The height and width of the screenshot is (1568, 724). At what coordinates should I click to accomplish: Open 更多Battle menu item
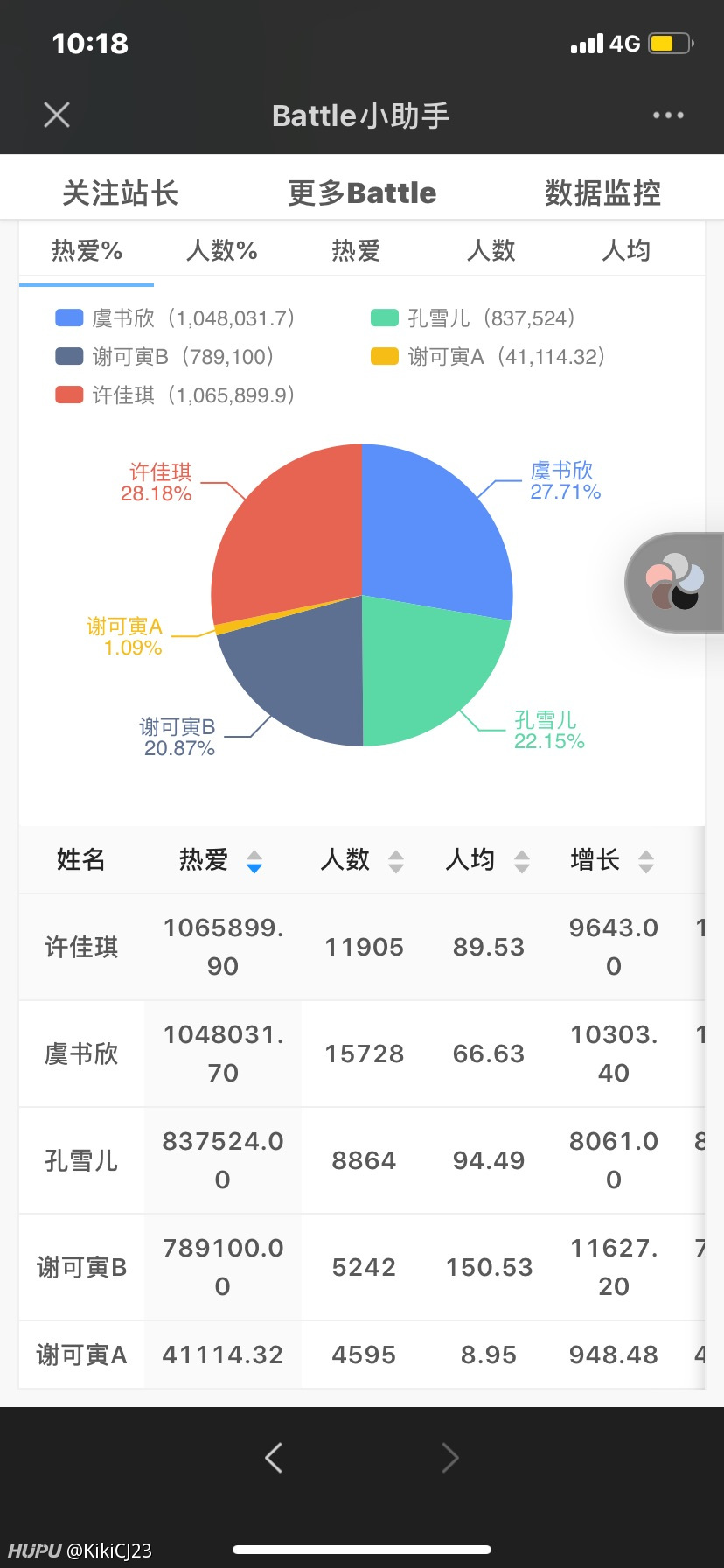(x=362, y=192)
